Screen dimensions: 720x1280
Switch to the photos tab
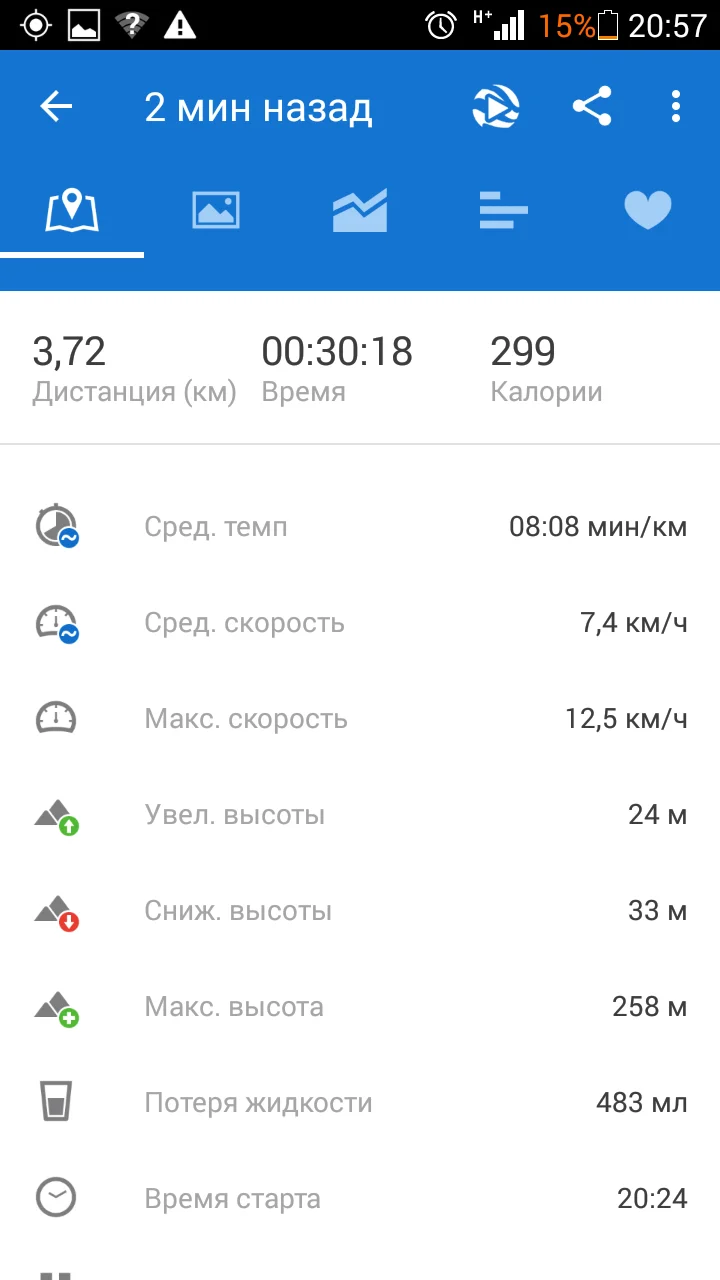[216, 211]
